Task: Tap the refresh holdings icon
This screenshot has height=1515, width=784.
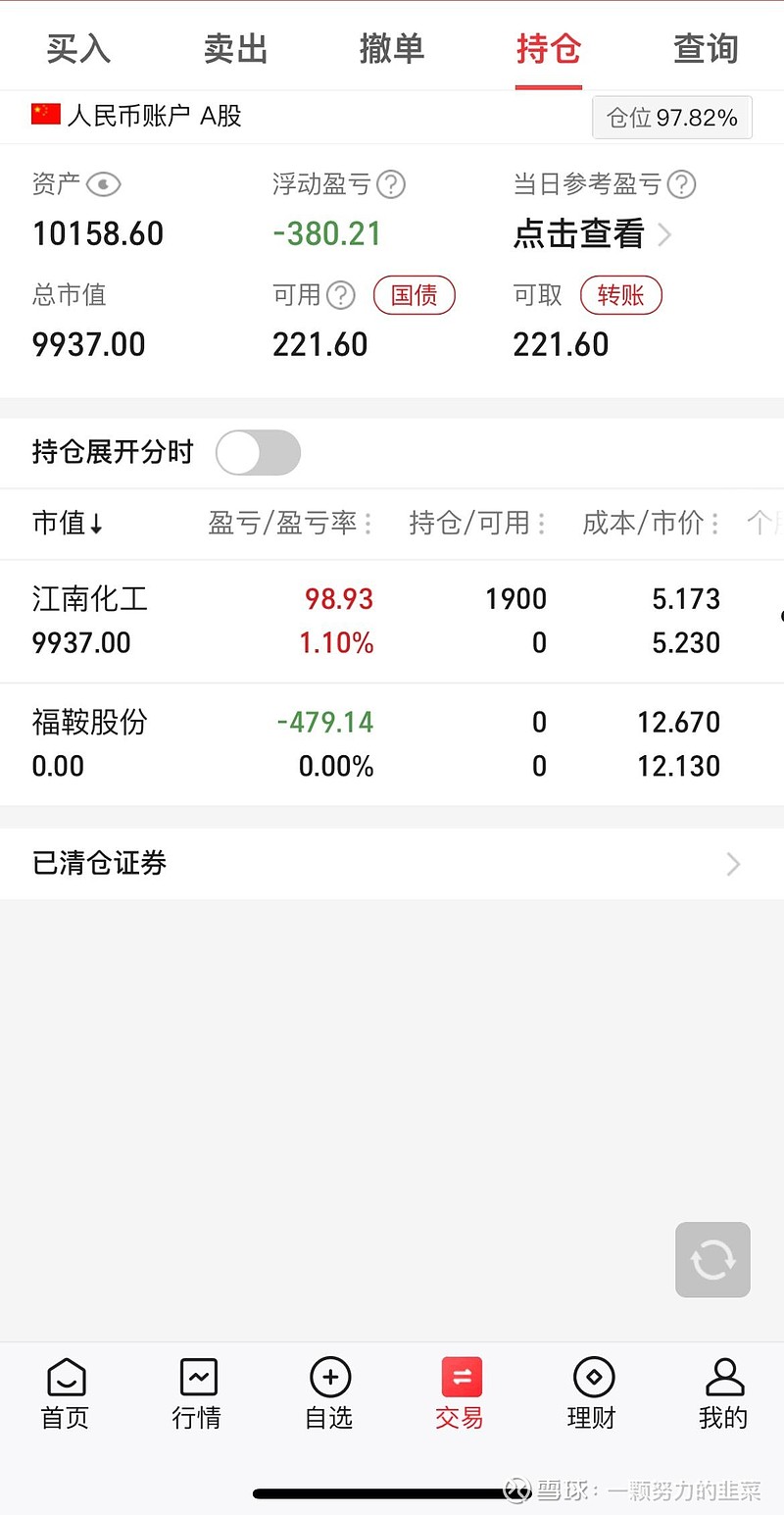Action: point(712,1258)
